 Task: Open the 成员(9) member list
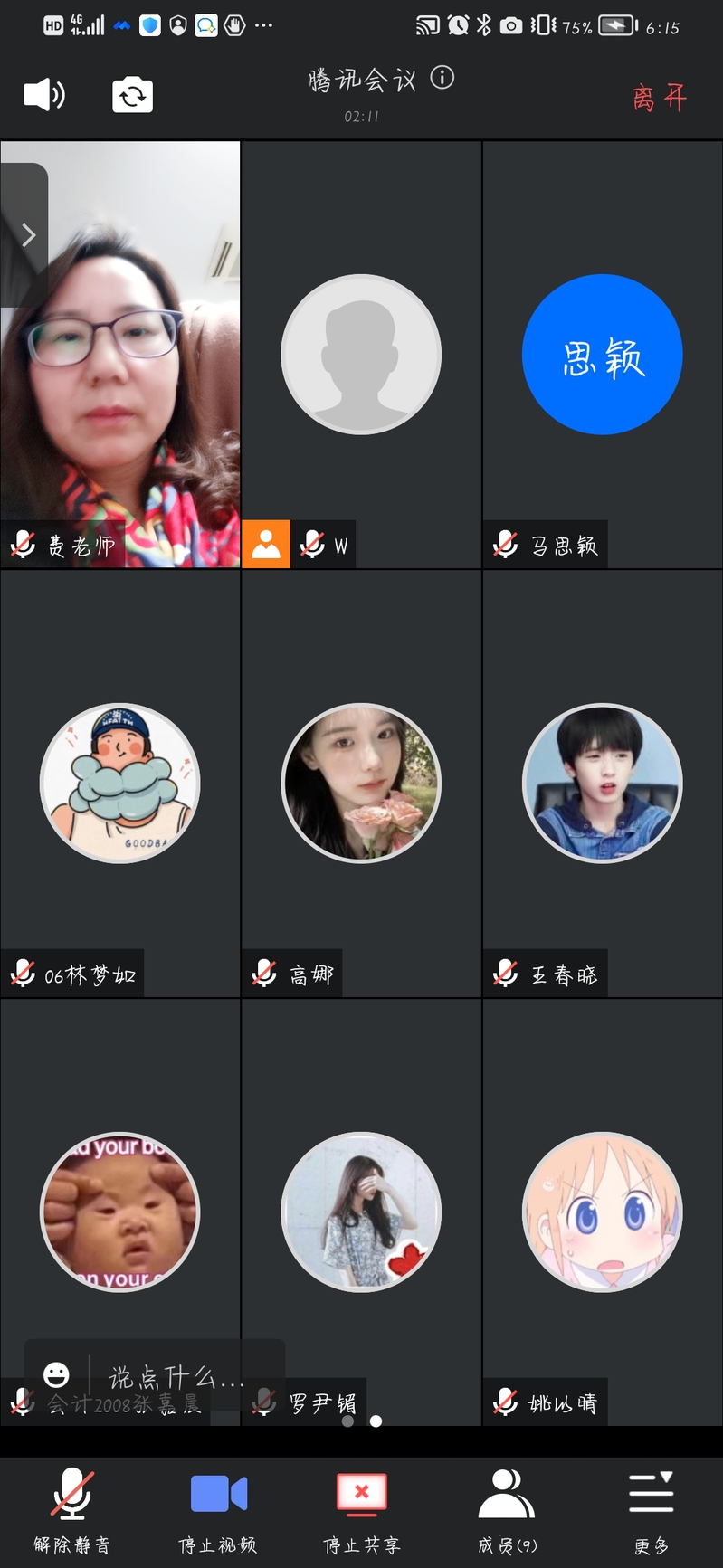[507, 1511]
